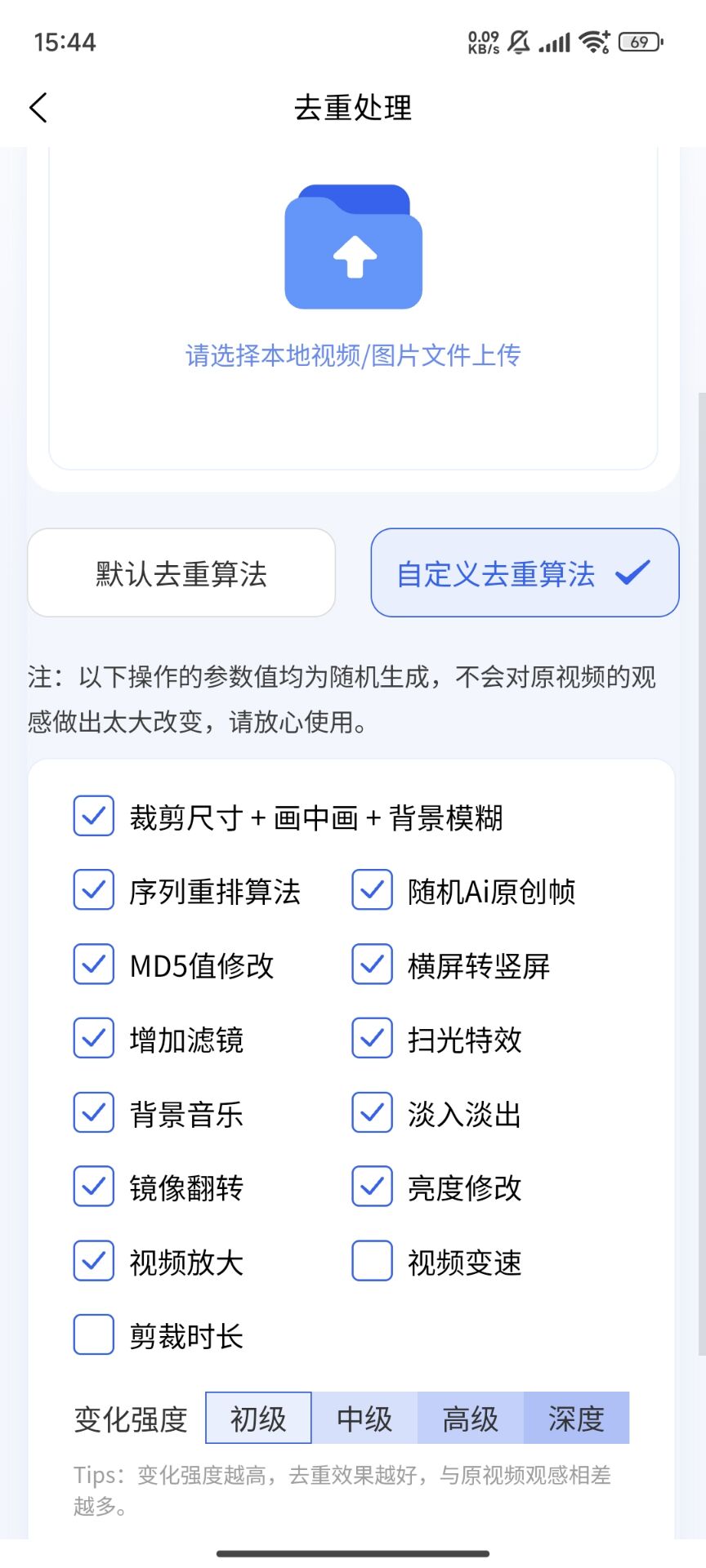The width and height of the screenshot is (706, 1568).
Task: Disable 增加滤镜 option
Action: point(94,1039)
